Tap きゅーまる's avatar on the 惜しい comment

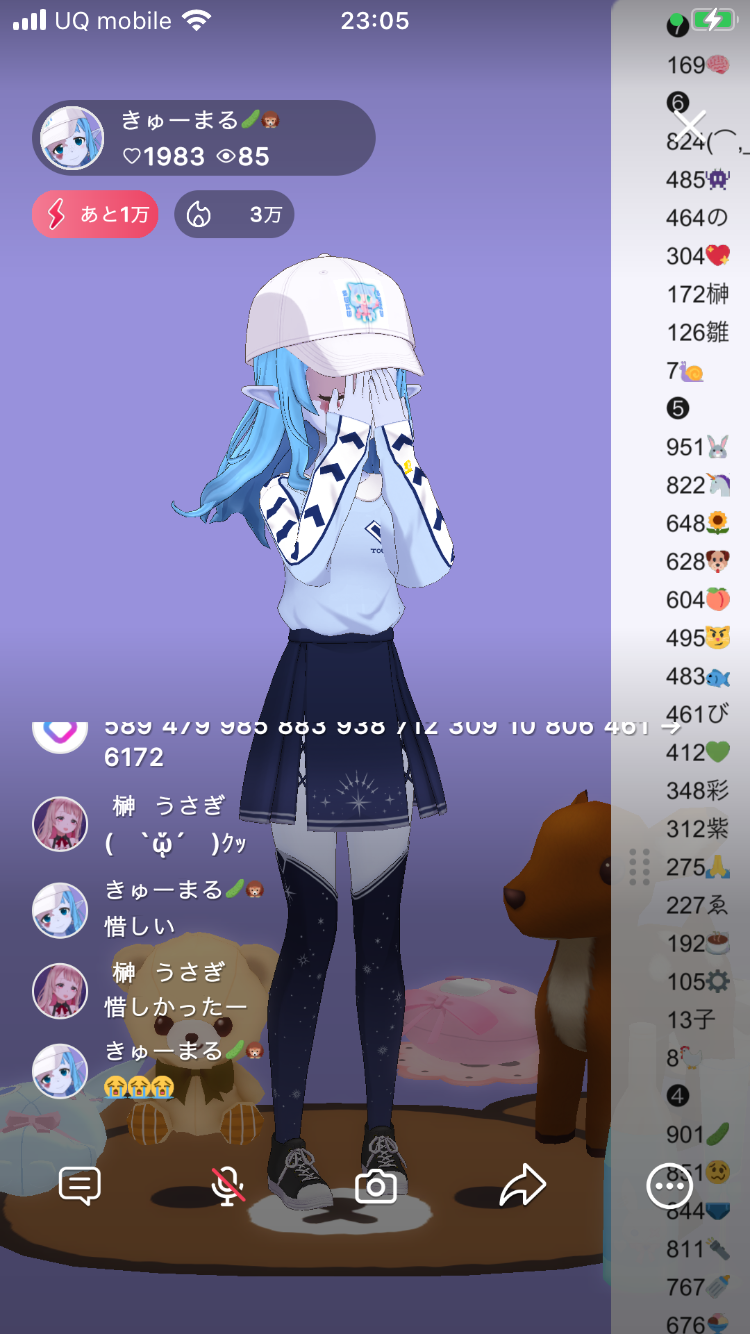[x=60, y=909]
